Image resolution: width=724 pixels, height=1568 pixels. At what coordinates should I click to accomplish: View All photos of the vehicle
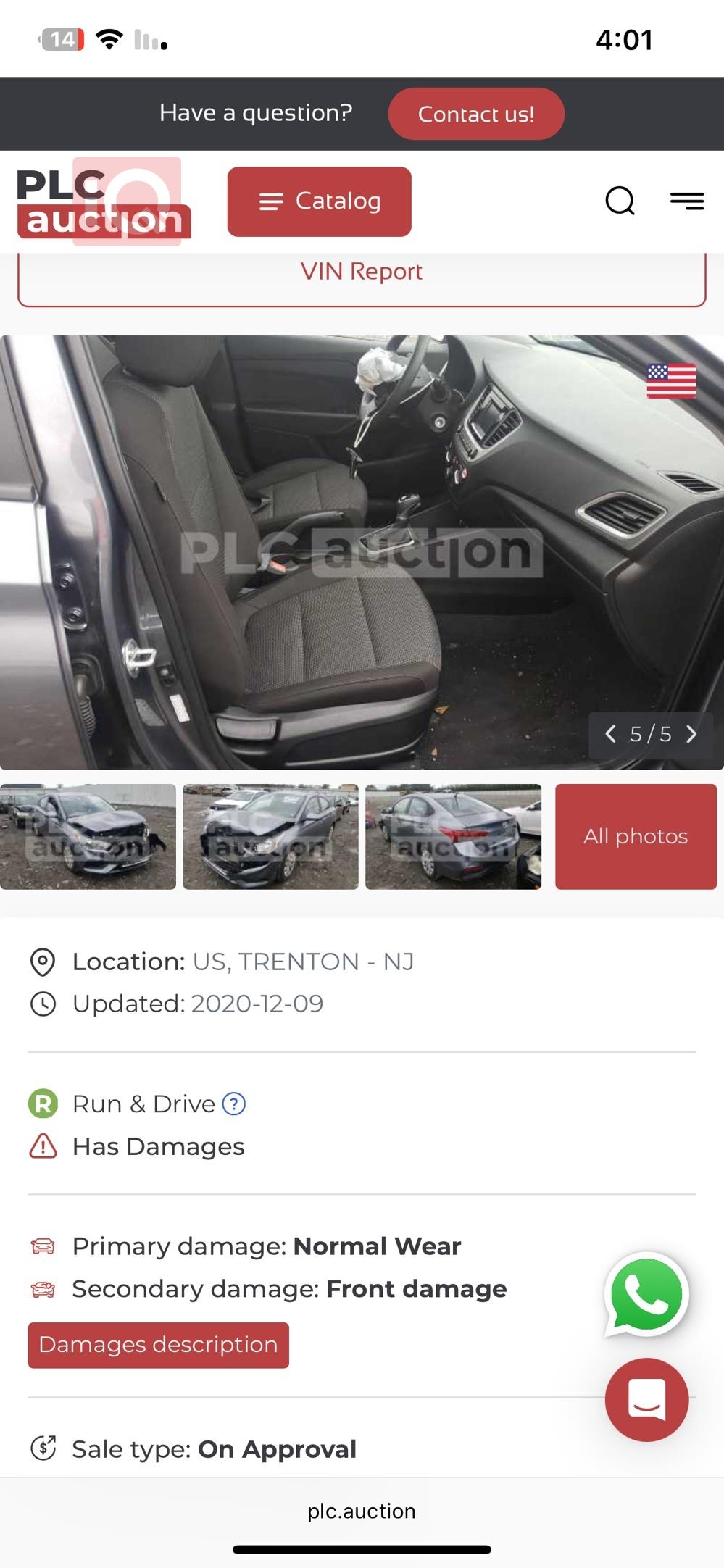(x=635, y=835)
